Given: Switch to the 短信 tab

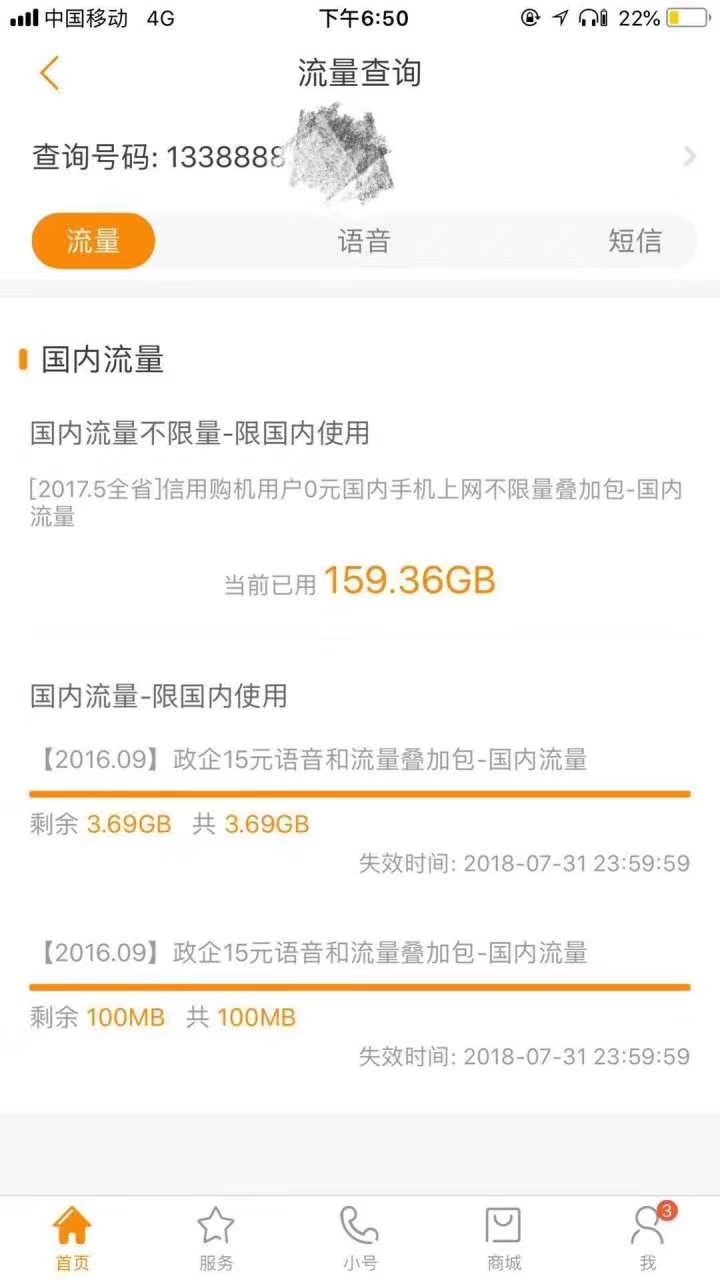Looking at the screenshot, I should click(x=635, y=241).
